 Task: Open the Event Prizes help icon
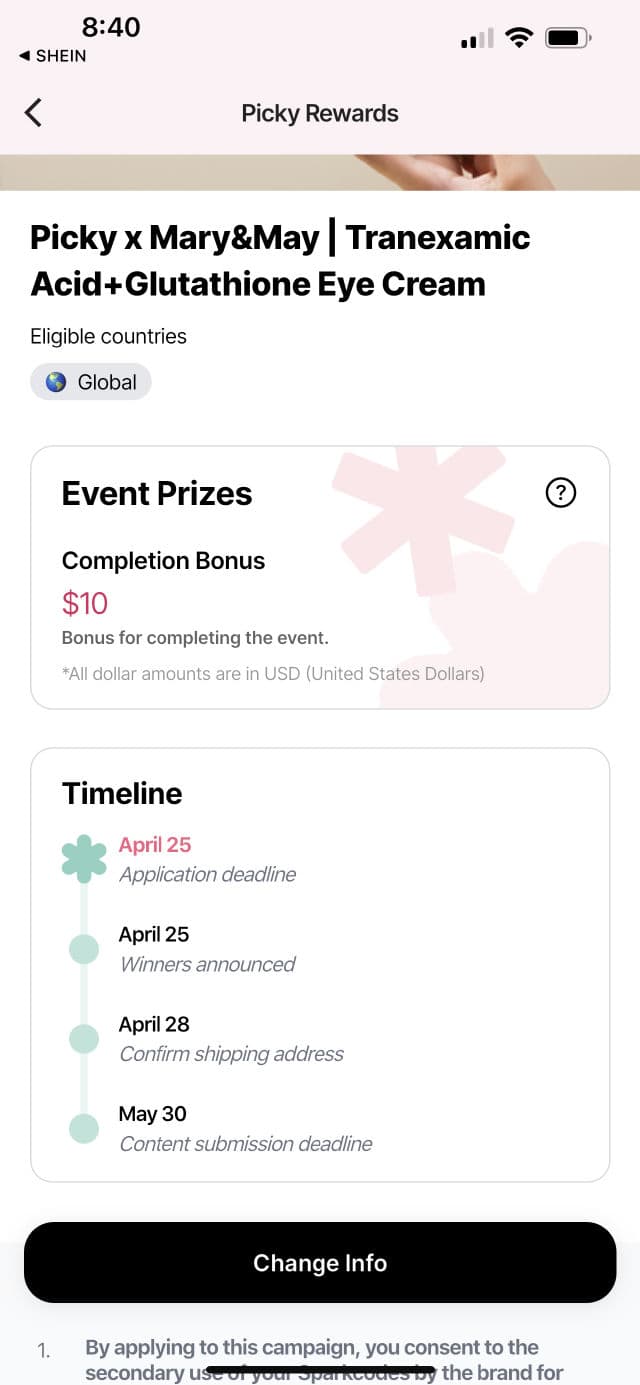(x=561, y=492)
